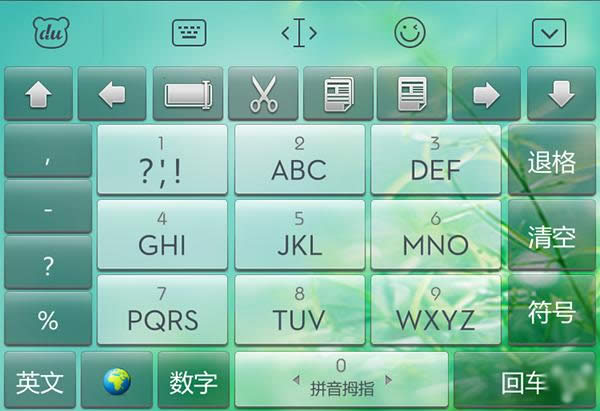Clear the input with 清空 key
600x411 pixels.
coord(551,237)
